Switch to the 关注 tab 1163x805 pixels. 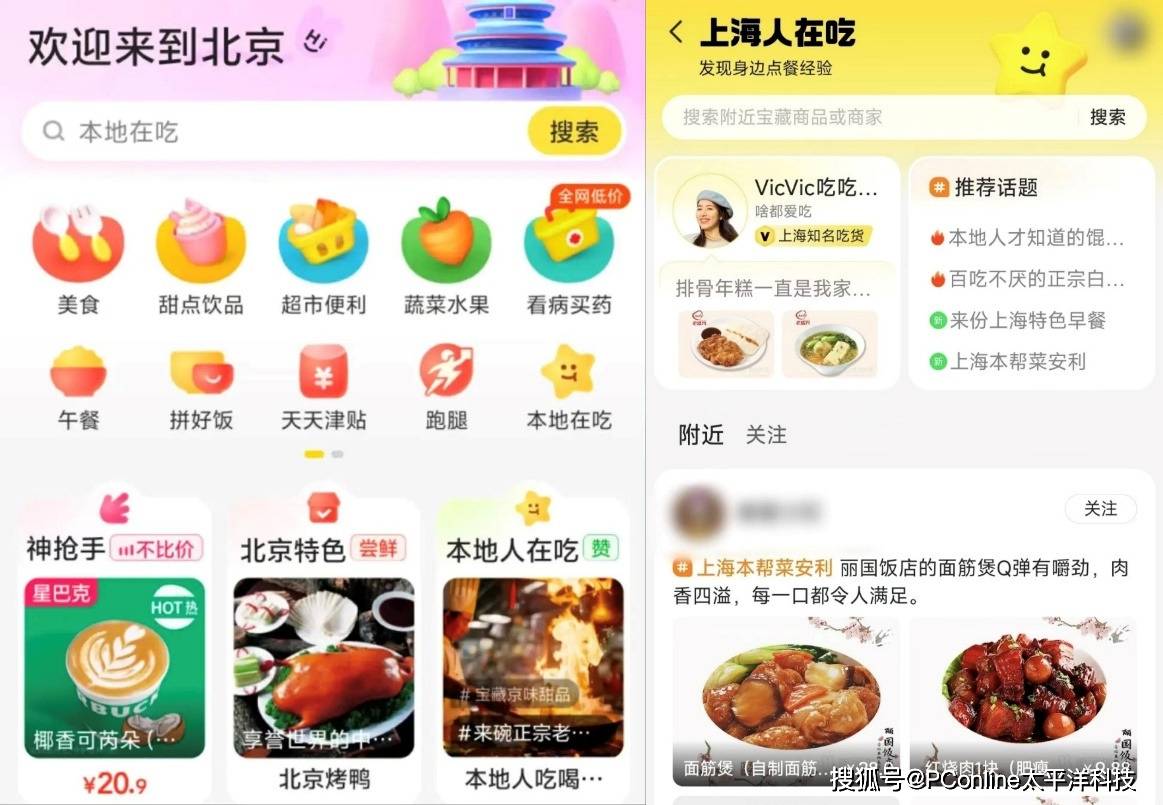pos(766,435)
